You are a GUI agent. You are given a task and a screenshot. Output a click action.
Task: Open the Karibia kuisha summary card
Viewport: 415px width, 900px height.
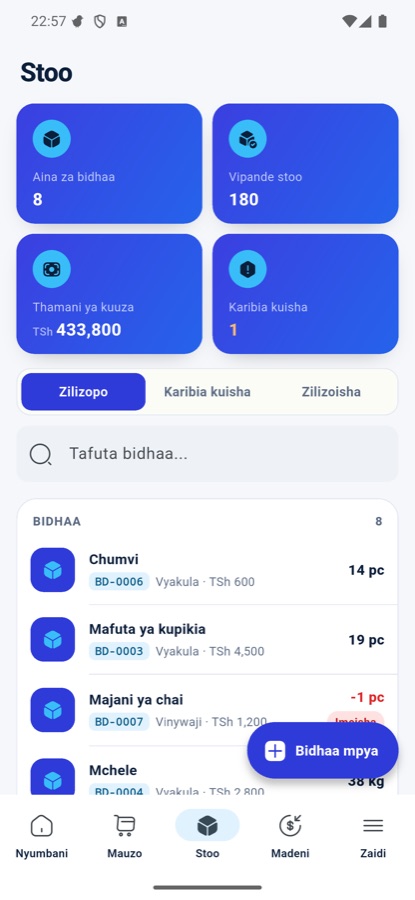(x=305, y=294)
